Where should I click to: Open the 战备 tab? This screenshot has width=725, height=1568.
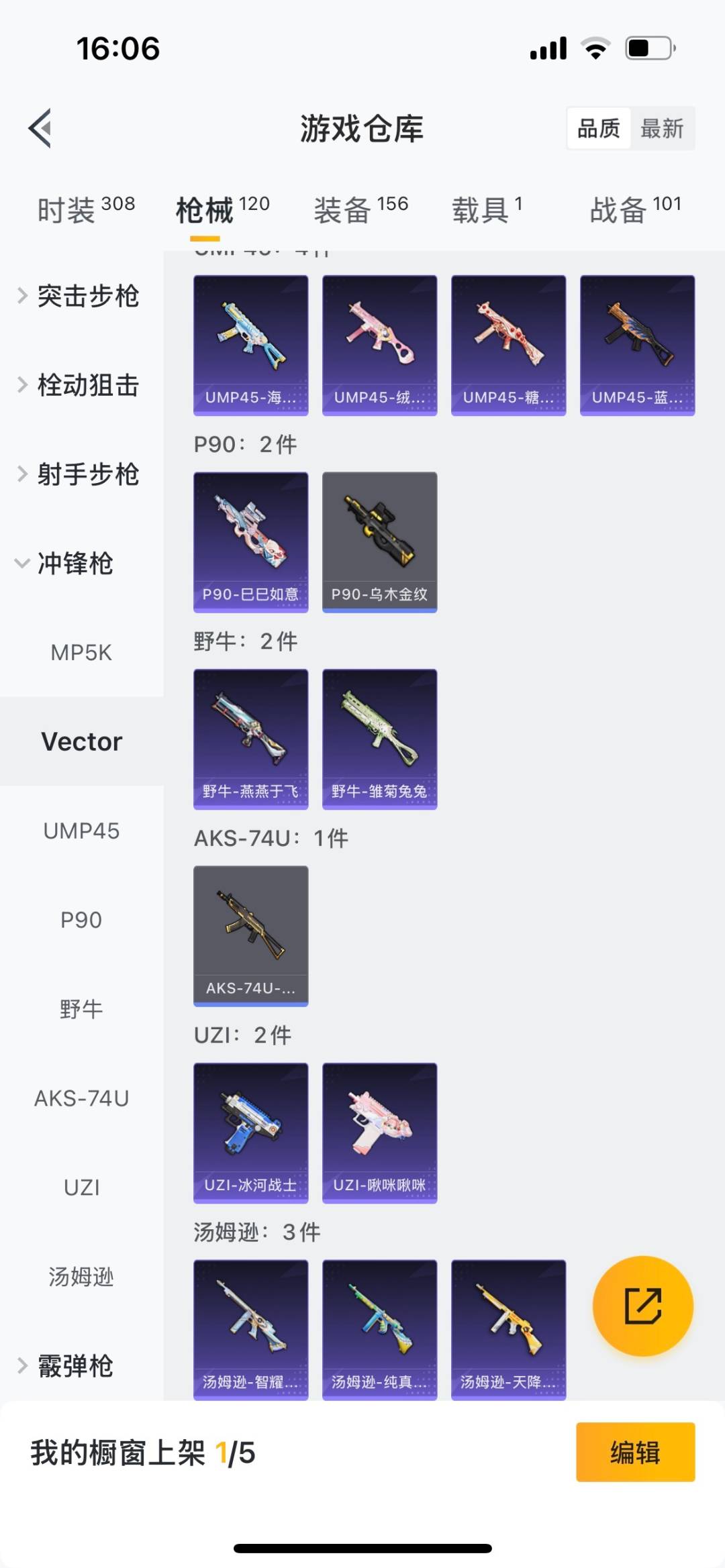click(635, 210)
